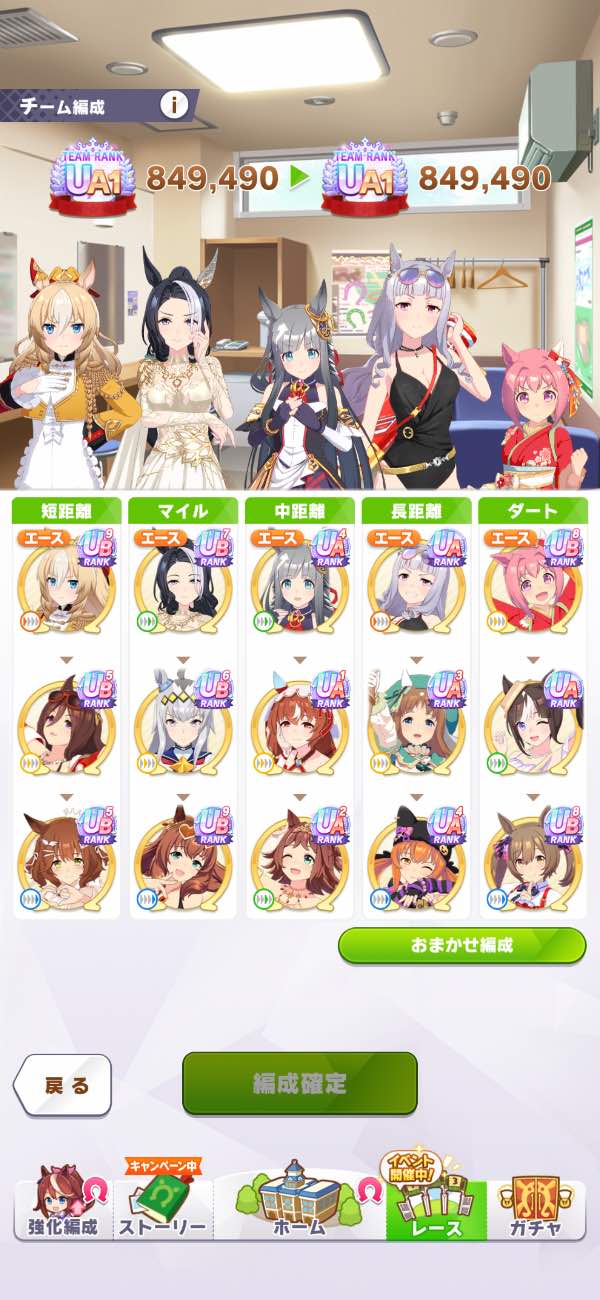Viewport: 600px width, 1300px height.
Task: Open the team formation info icon
Action: point(175,104)
